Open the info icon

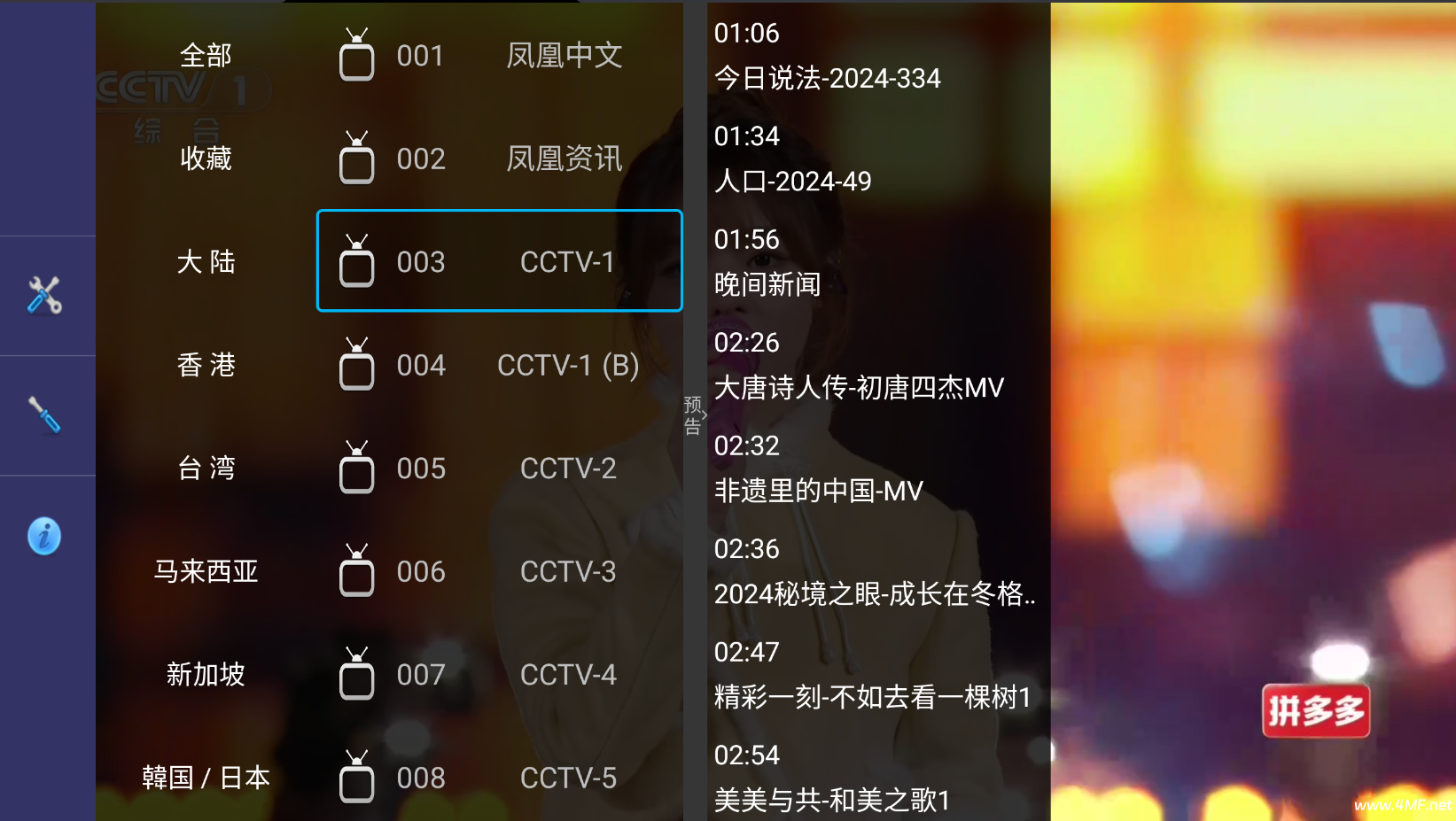pos(44,536)
